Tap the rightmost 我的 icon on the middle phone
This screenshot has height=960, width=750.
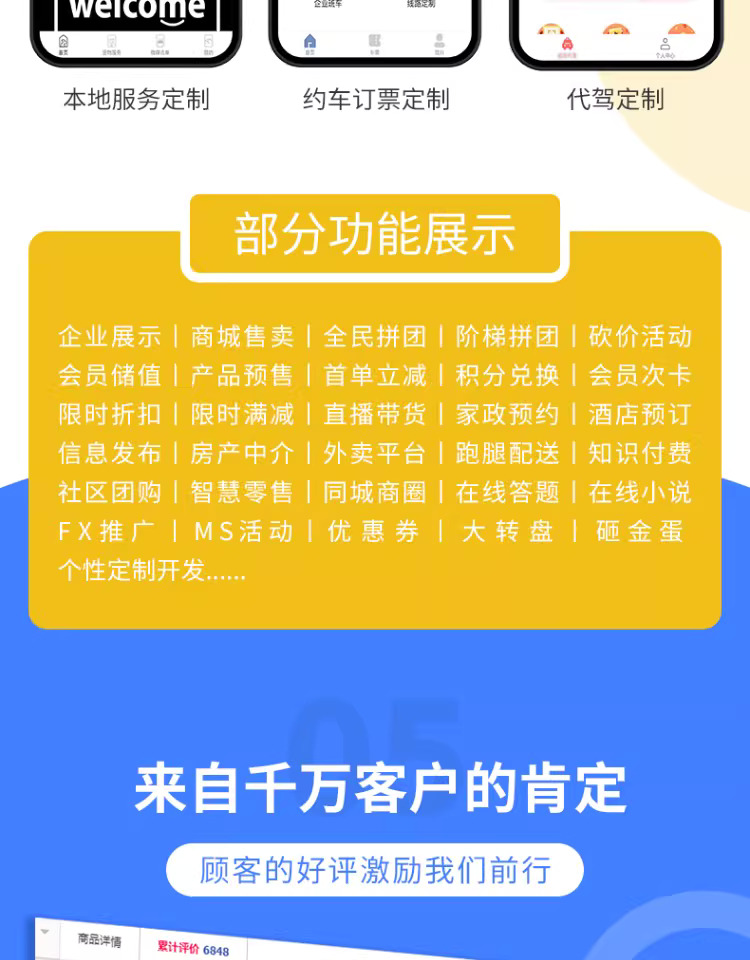pyautogui.click(x=439, y=41)
